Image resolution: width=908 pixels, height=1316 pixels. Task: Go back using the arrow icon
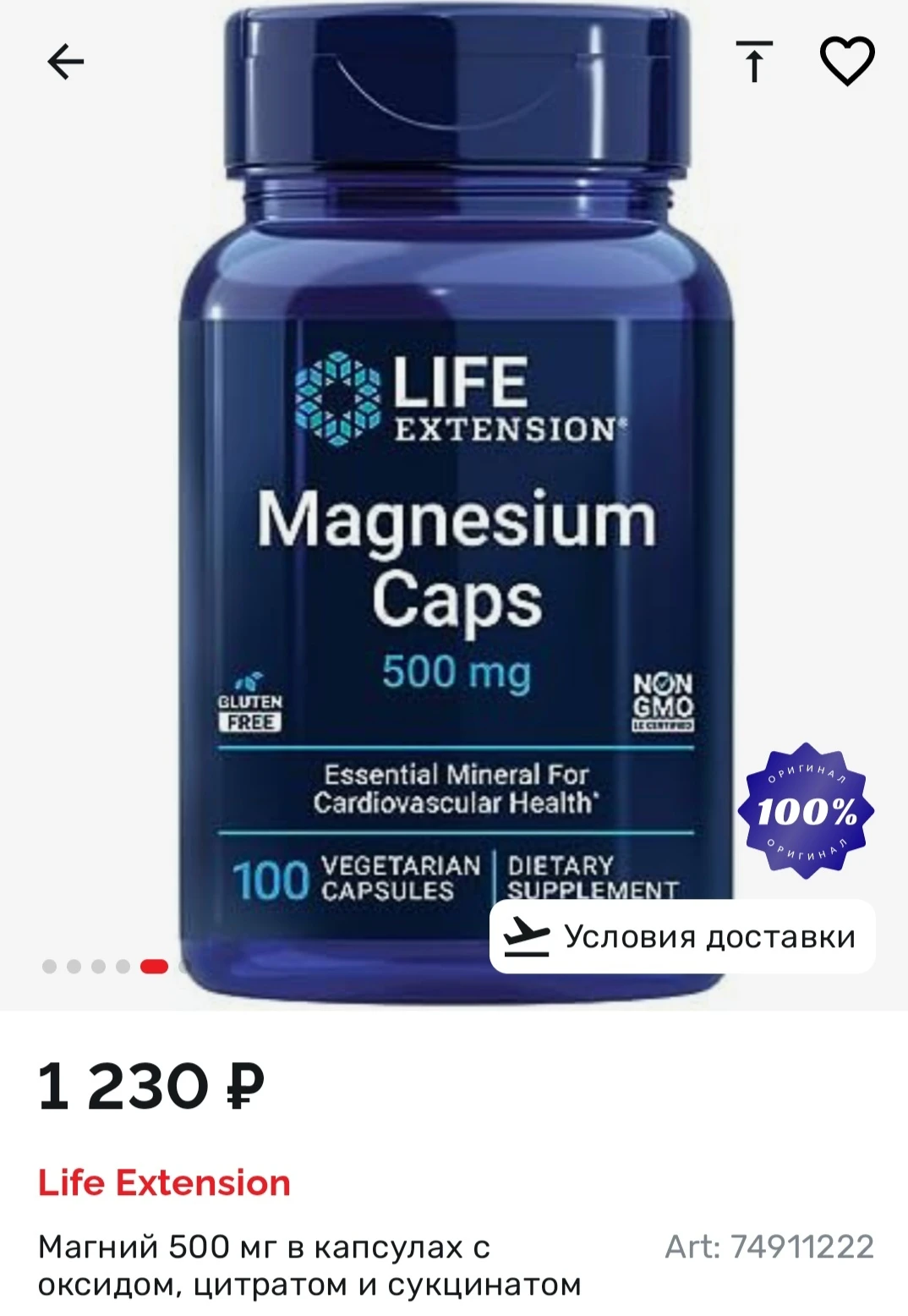tap(65, 62)
